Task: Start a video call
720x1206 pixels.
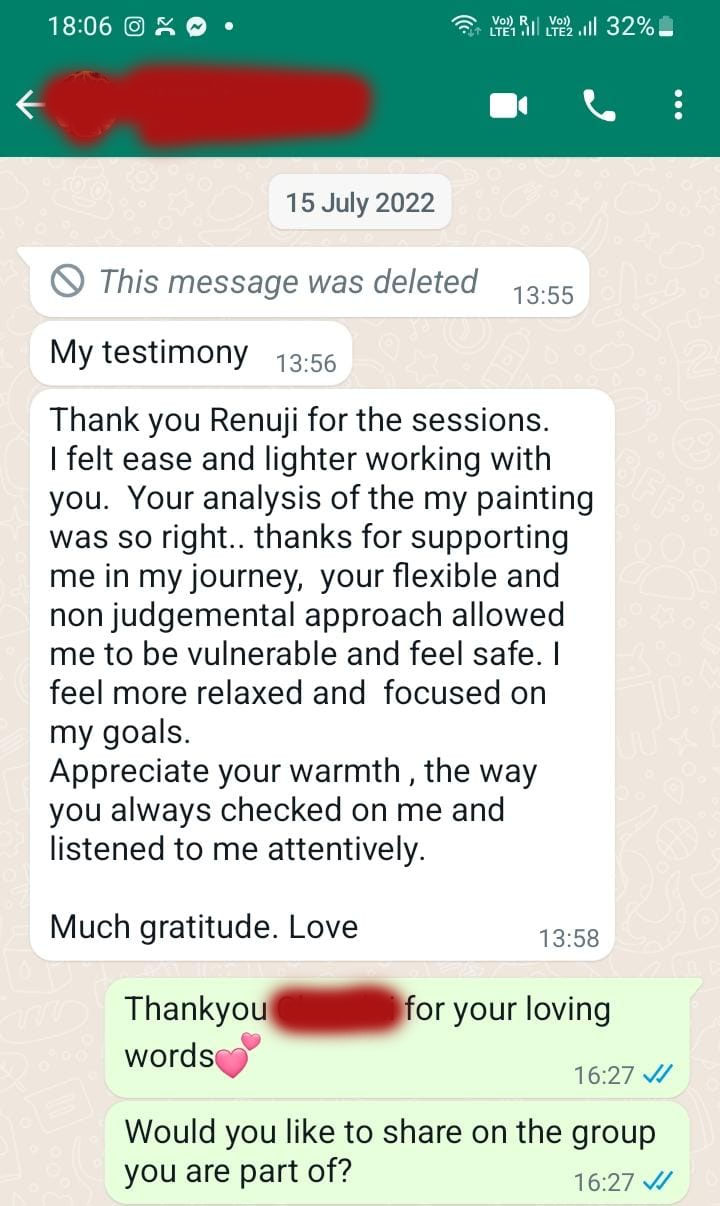Action: click(508, 105)
